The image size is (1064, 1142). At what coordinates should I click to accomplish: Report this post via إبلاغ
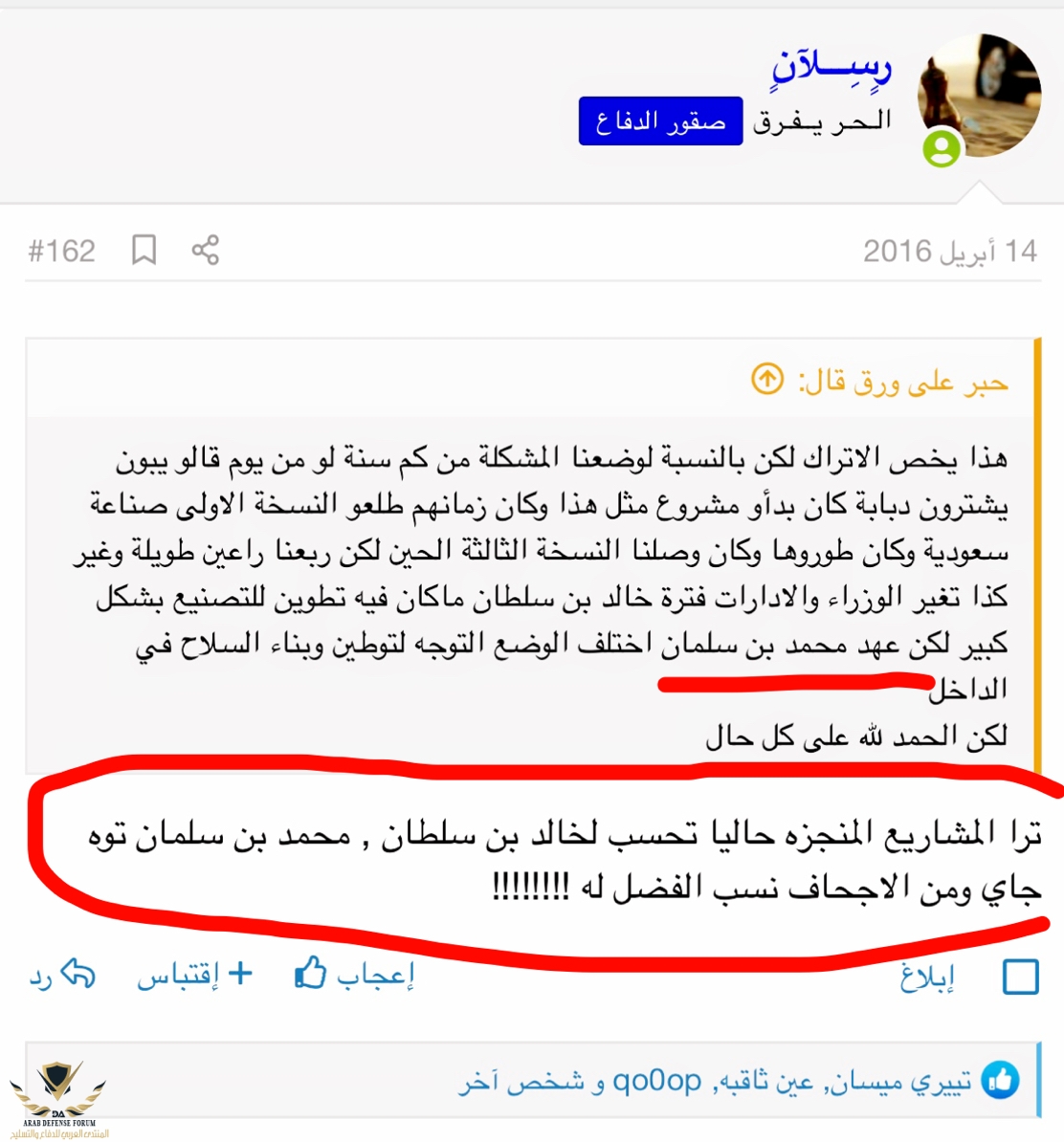tap(926, 977)
